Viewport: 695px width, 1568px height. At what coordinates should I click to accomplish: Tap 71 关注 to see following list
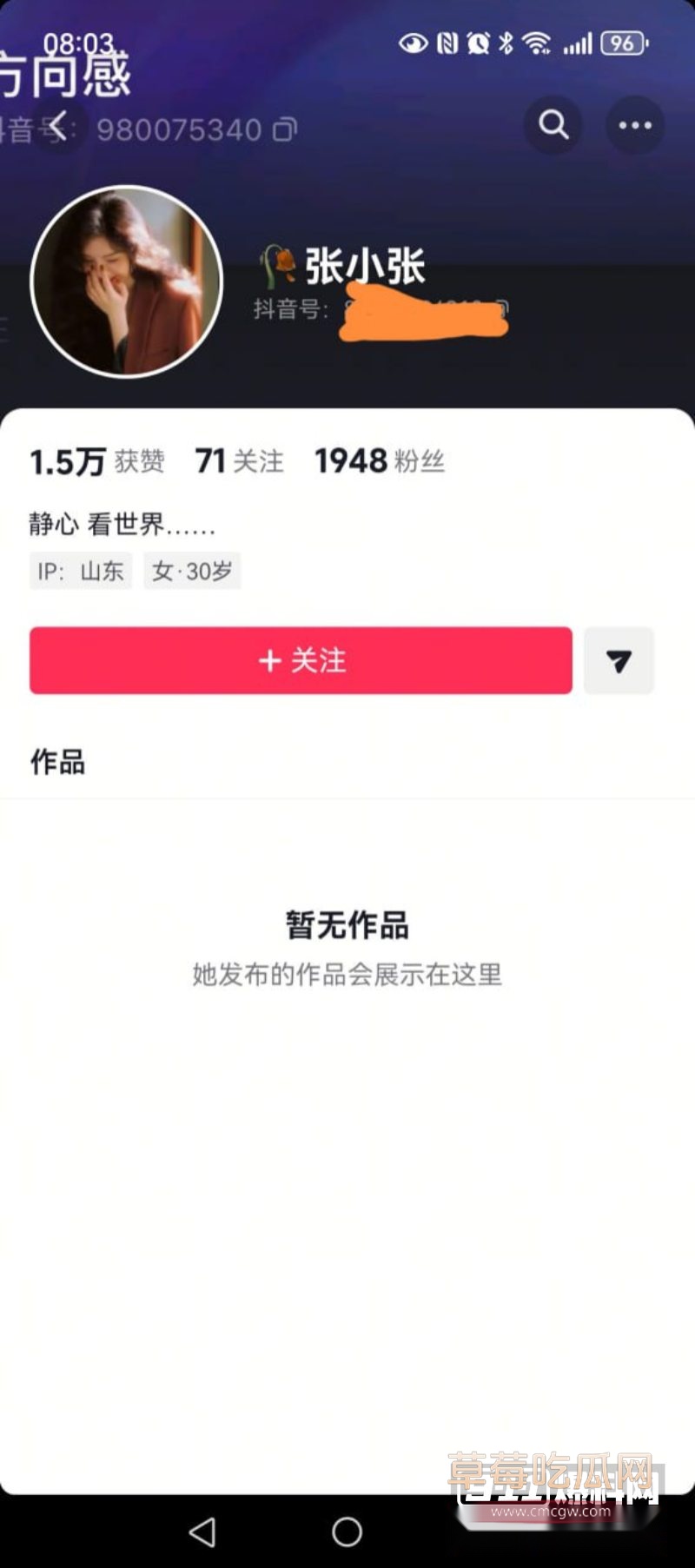(239, 461)
